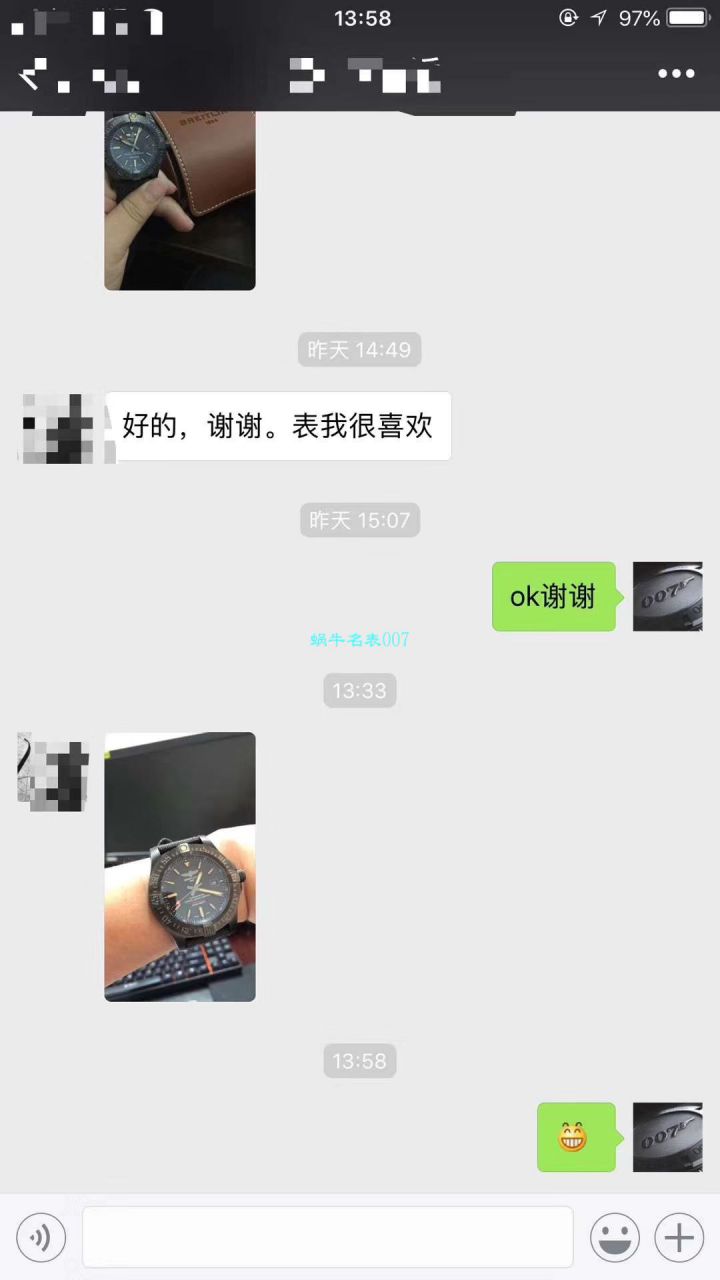Viewport: 720px width, 1280px height.
Task: Open own 007 avatar beside ok谢谢
Action: (667, 596)
